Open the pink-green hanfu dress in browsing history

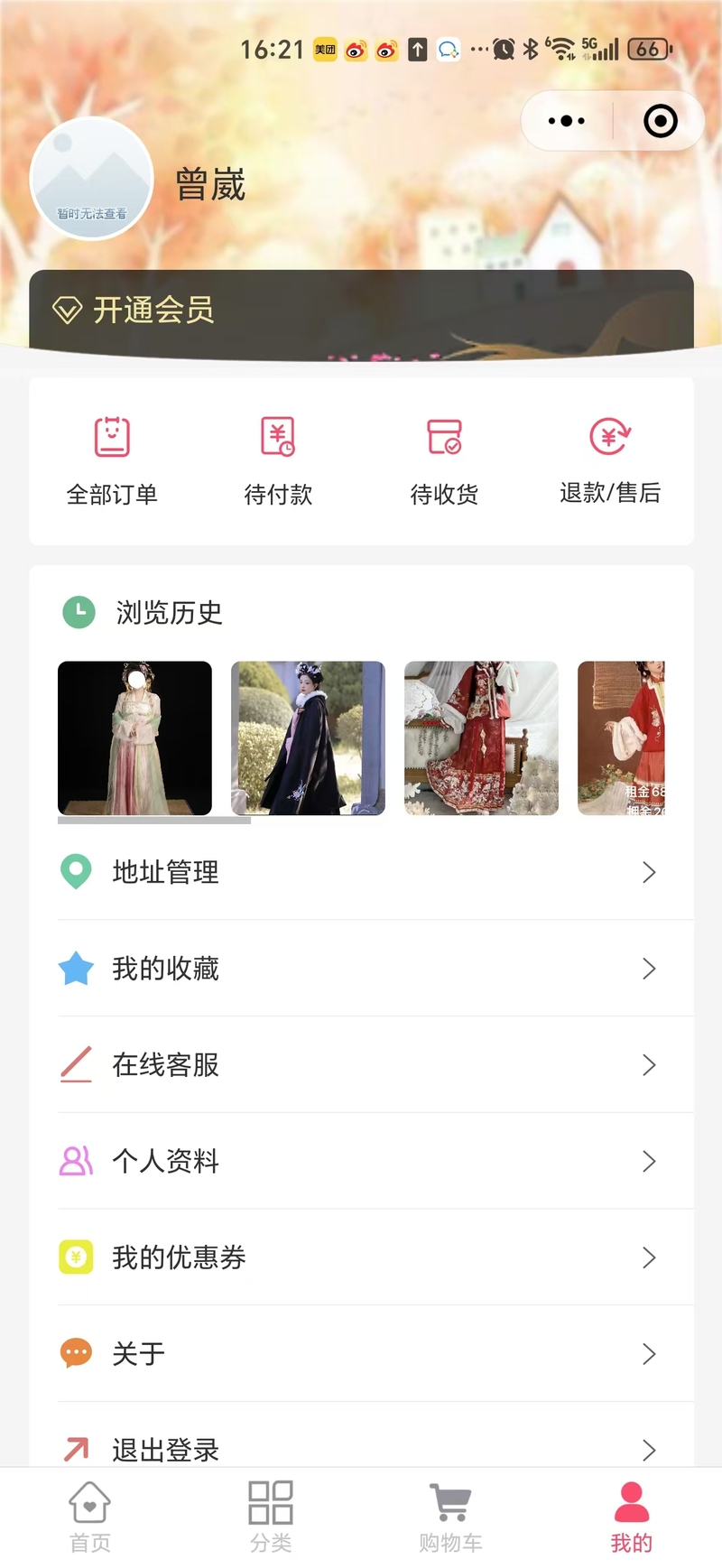tap(134, 738)
